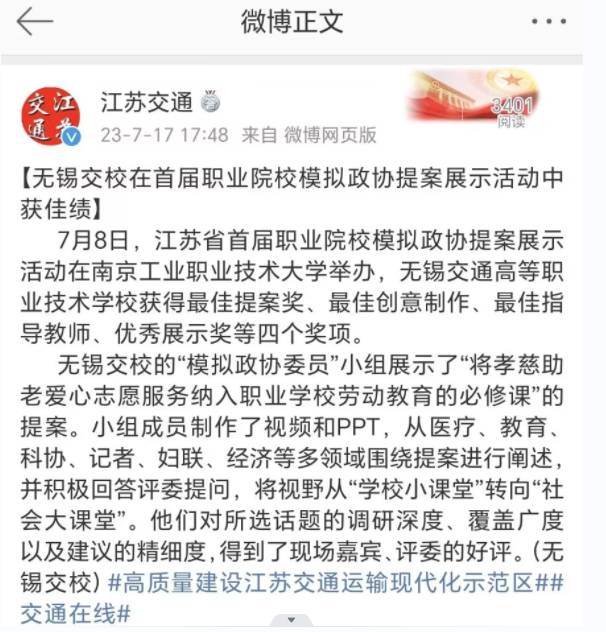This screenshot has width=606, height=632.
Task: Tap the 江苏交通 account name
Action: tap(146, 102)
